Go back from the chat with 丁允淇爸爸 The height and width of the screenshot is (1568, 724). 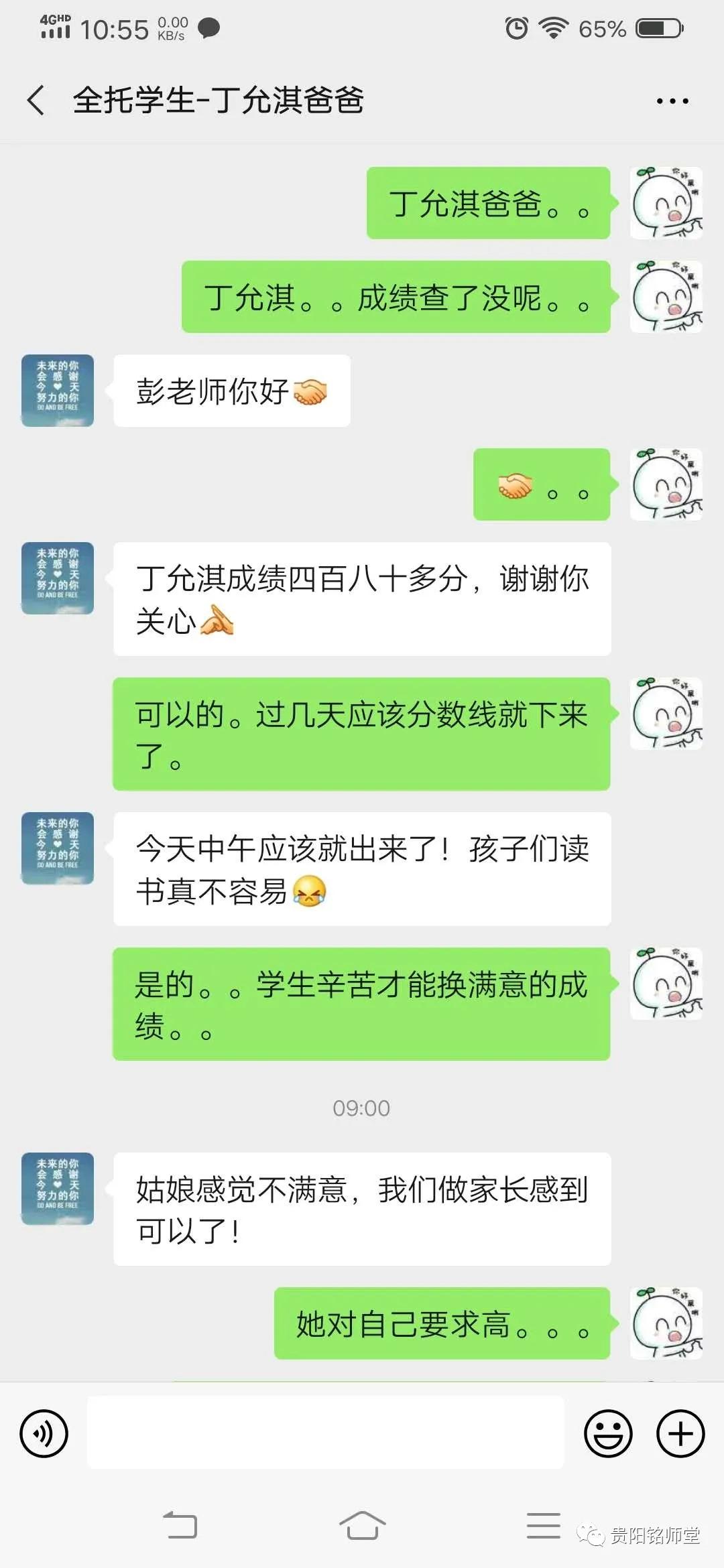(x=36, y=101)
